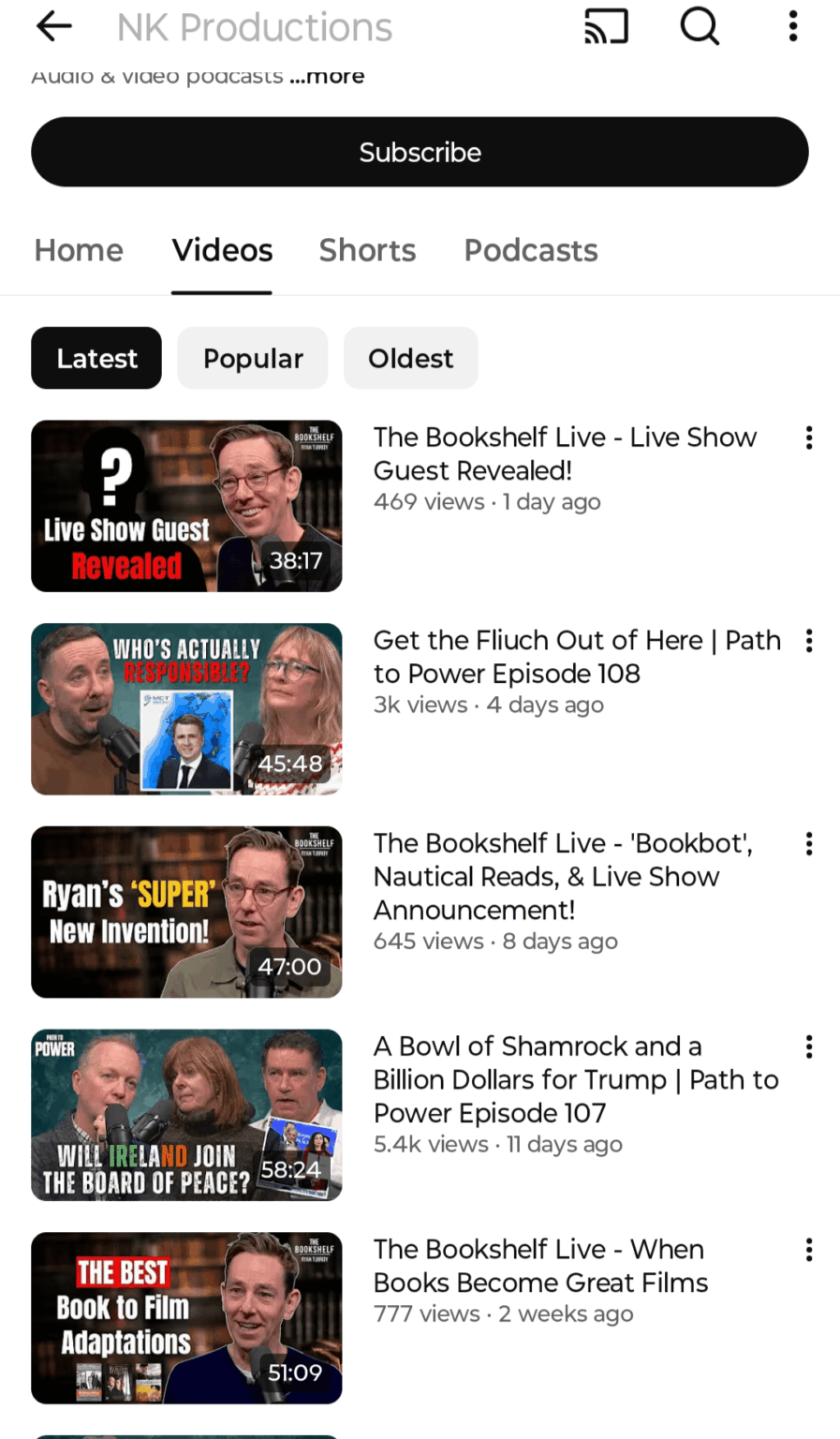Search within the channel
Image resolution: width=840 pixels, height=1439 pixels.
(x=699, y=27)
